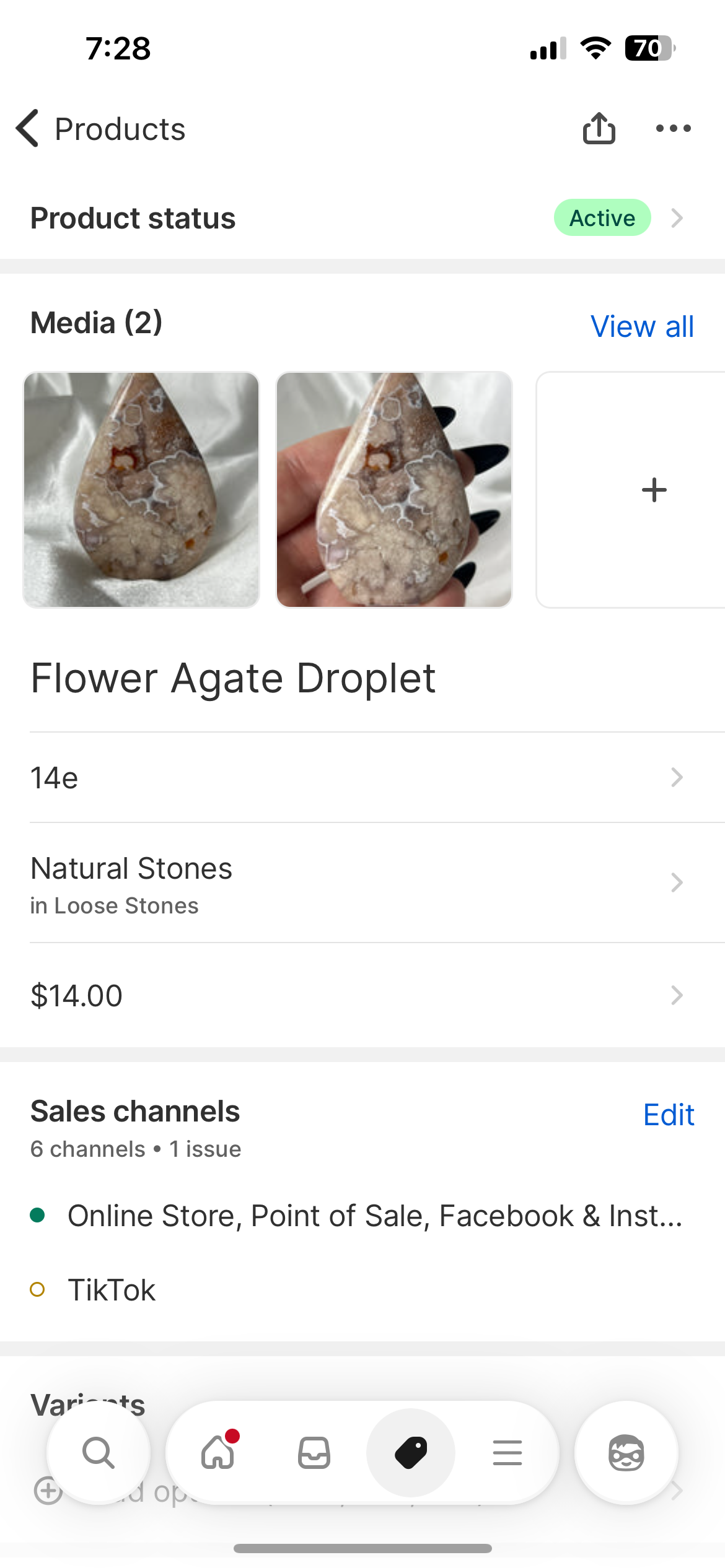Go back to Products list
The width and height of the screenshot is (725, 1568).
[100, 129]
